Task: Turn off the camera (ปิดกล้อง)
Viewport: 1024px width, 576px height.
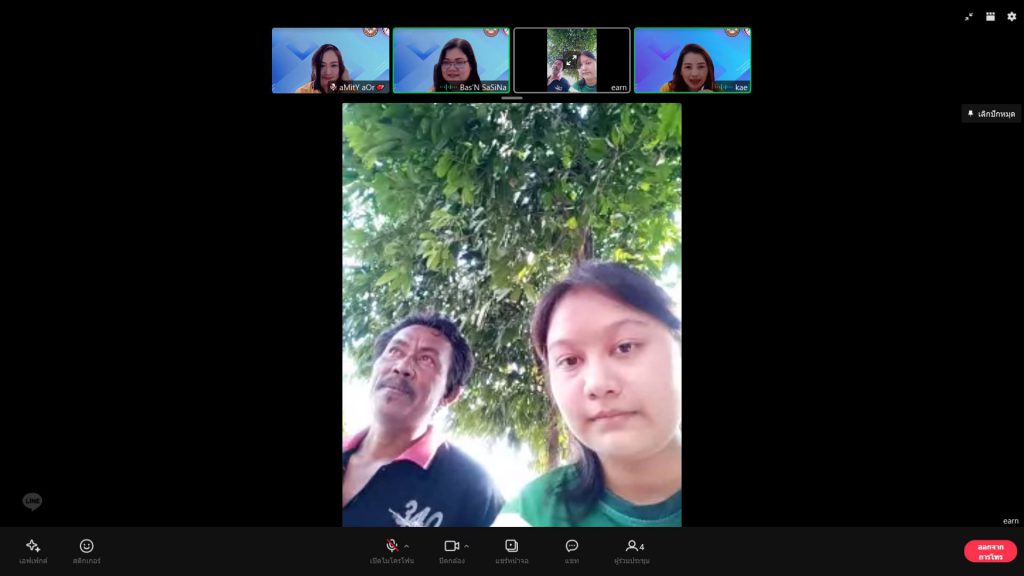Action: click(x=451, y=548)
